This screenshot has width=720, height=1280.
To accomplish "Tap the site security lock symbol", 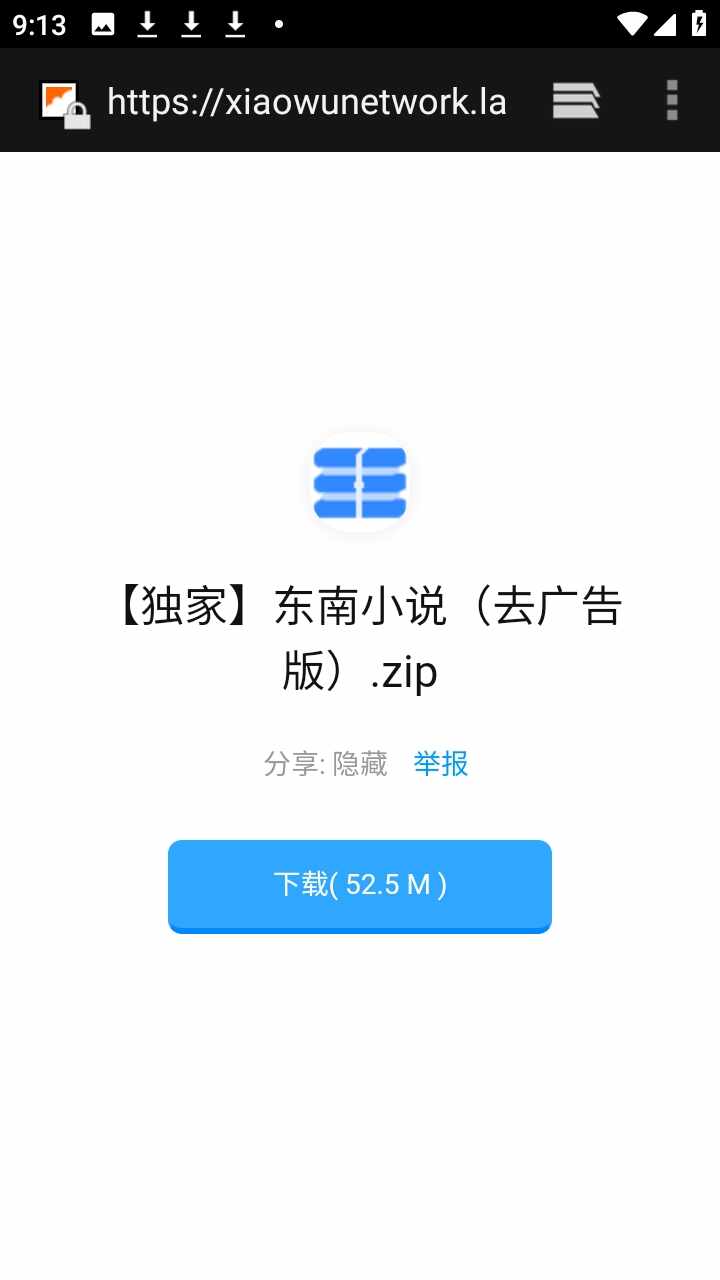I will coord(78,113).
